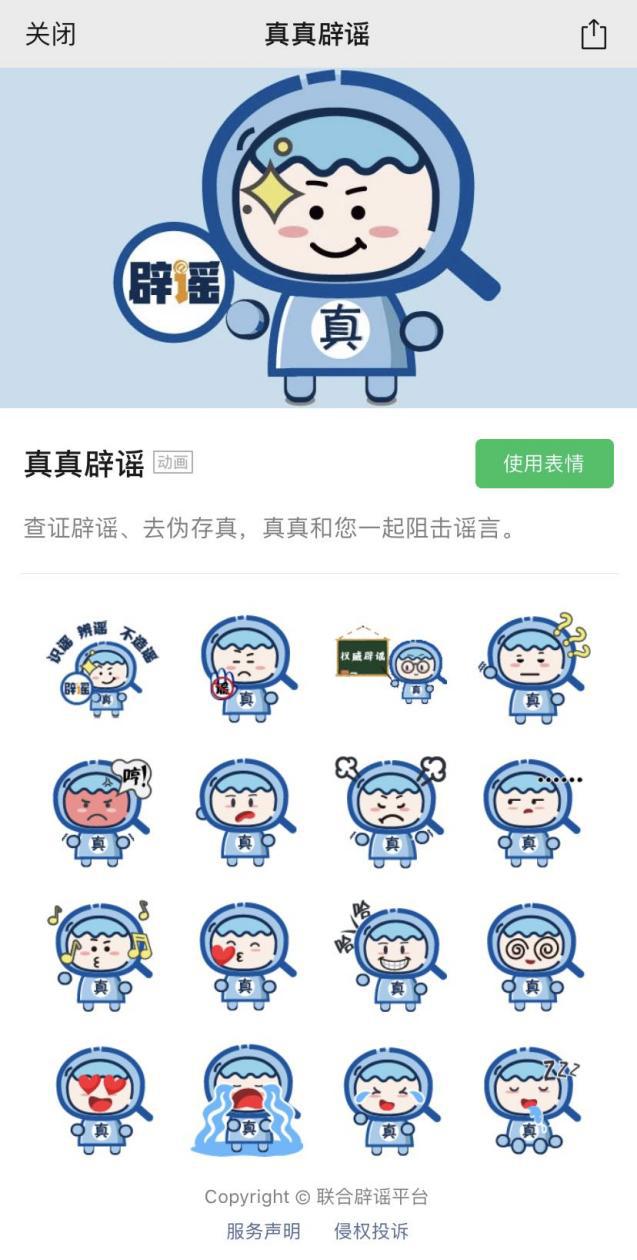Preview the sticker with music notes

102,955
